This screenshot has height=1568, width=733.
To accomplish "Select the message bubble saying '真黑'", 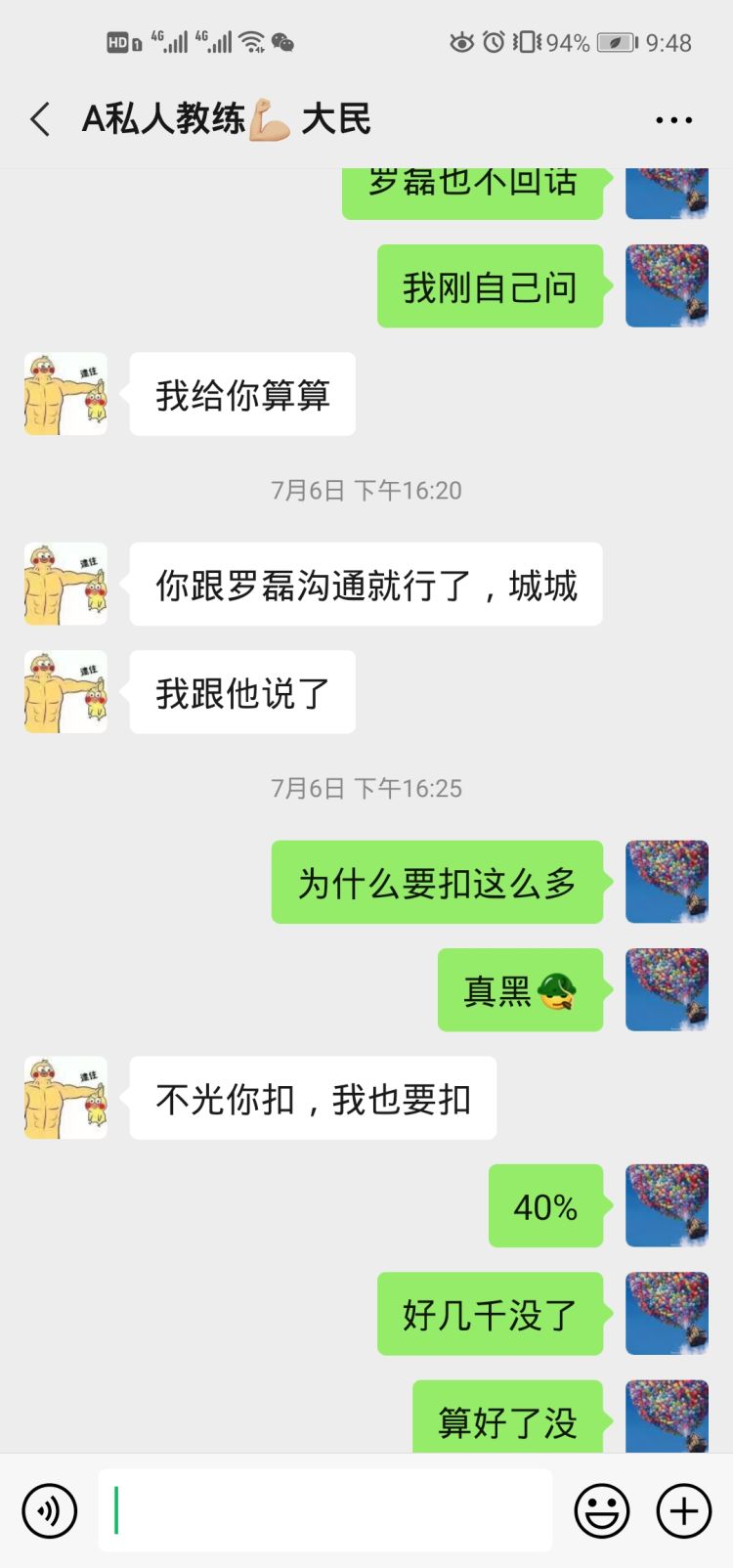I will (x=520, y=989).
